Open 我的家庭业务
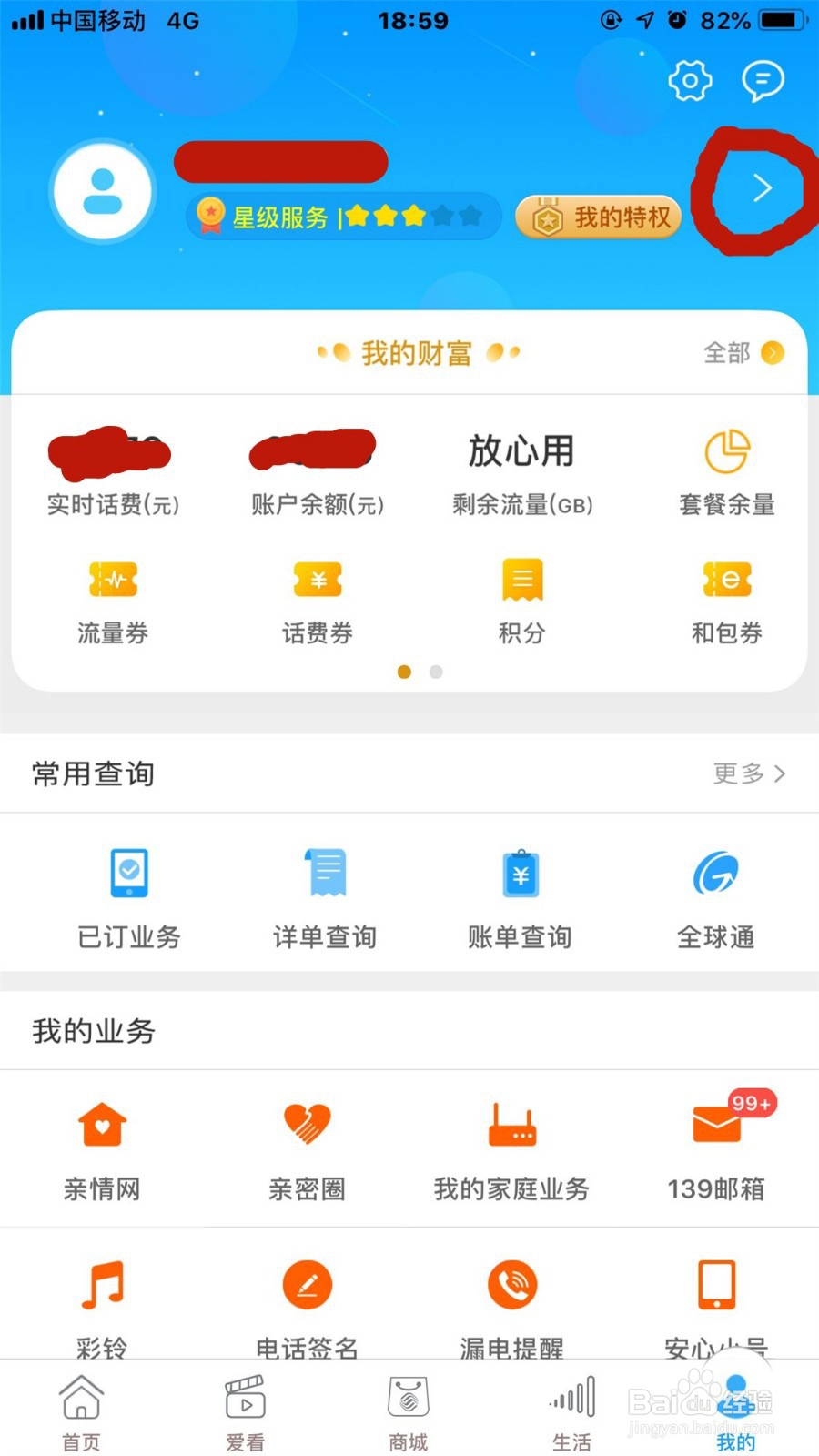The height and width of the screenshot is (1456, 819). (x=511, y=1150)
